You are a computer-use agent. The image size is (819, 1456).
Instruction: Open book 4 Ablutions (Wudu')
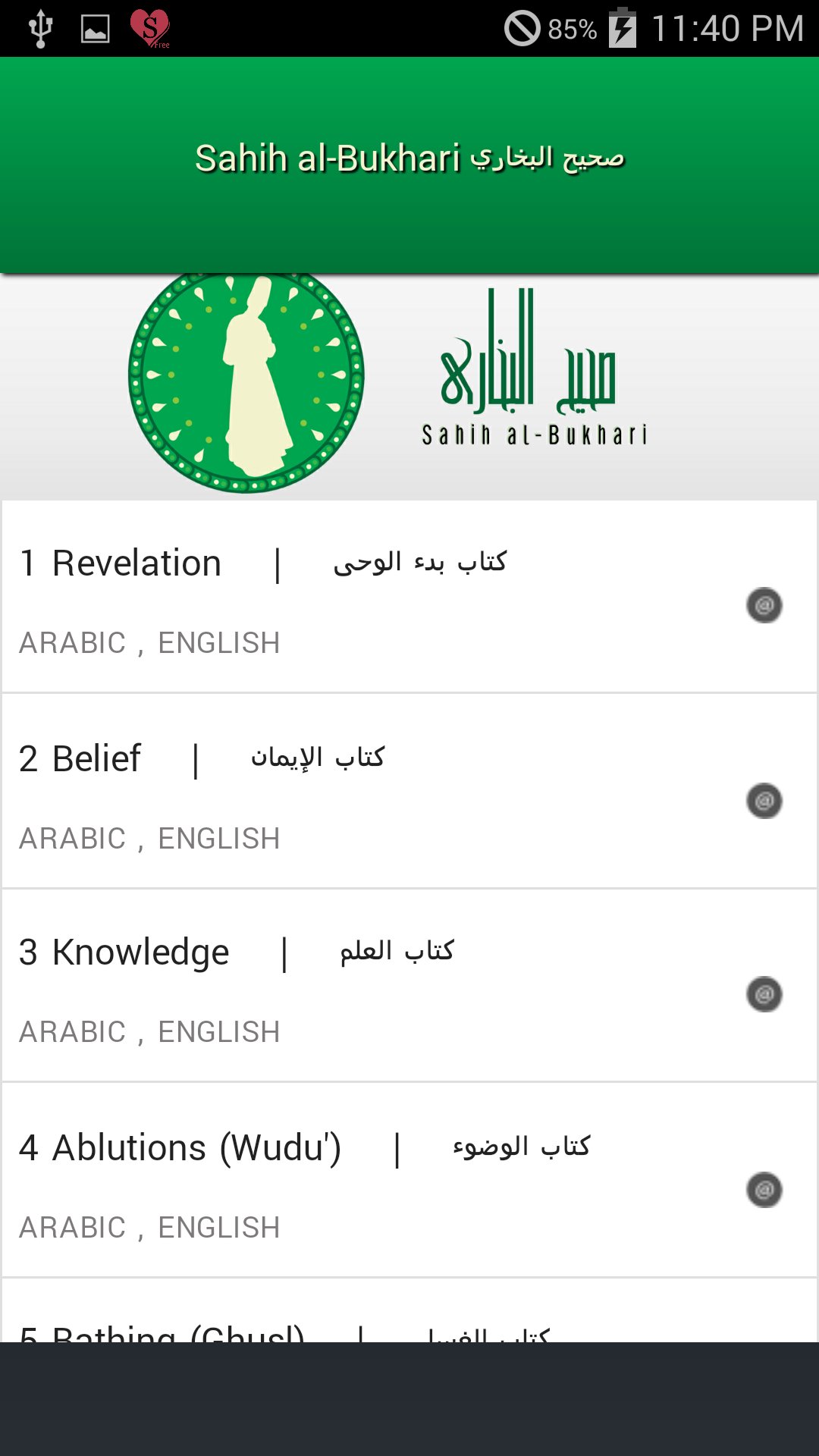(x=409, y=1181)
